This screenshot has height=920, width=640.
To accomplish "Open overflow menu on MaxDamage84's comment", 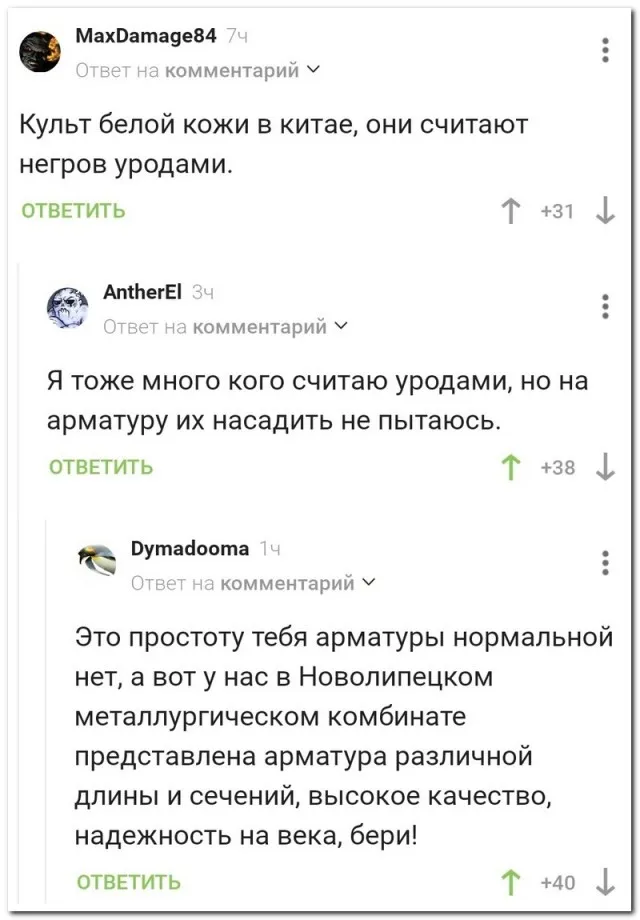I will click(x=605, y=49).
